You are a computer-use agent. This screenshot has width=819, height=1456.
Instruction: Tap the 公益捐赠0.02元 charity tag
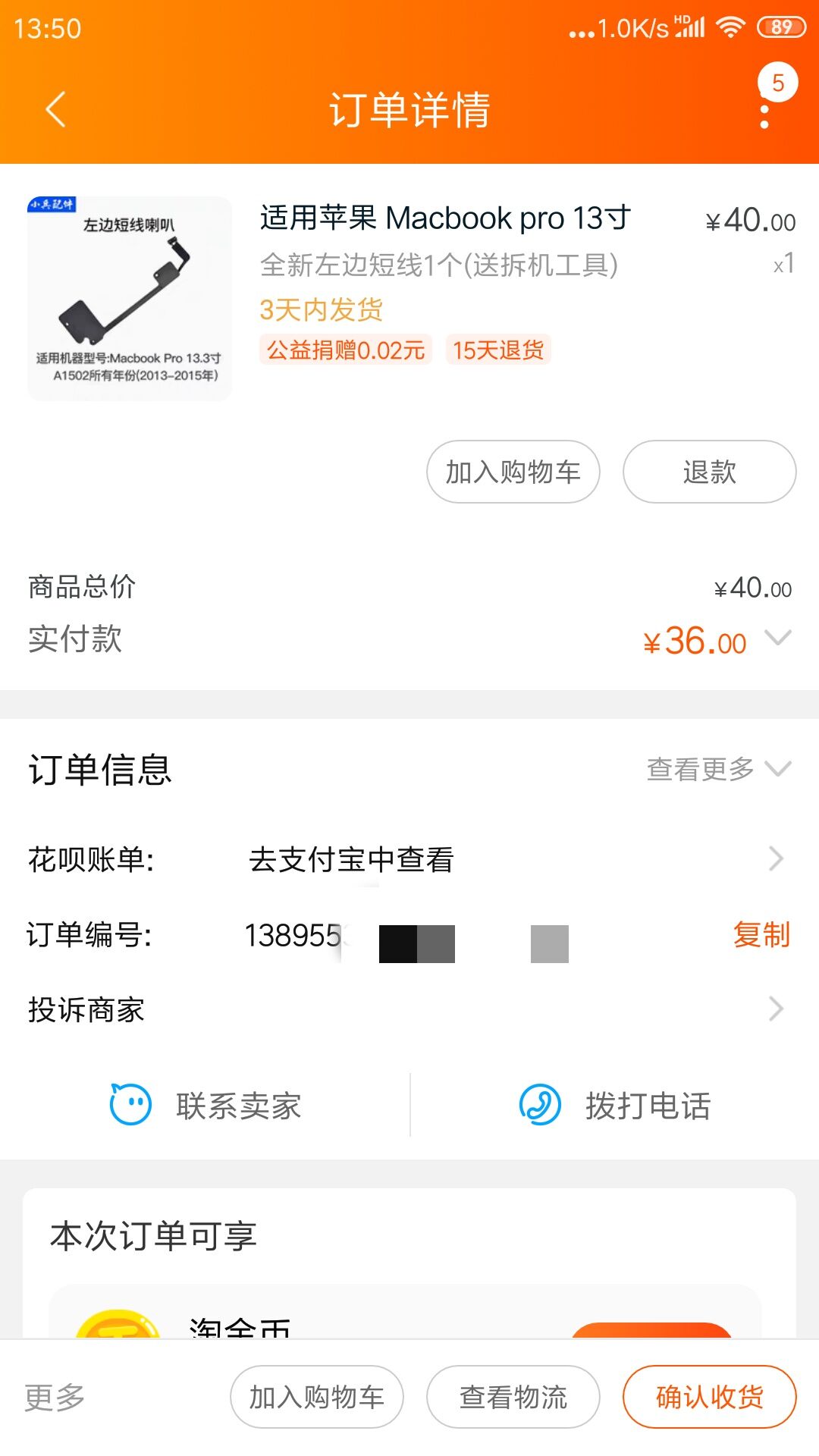(x=345, y=350)
